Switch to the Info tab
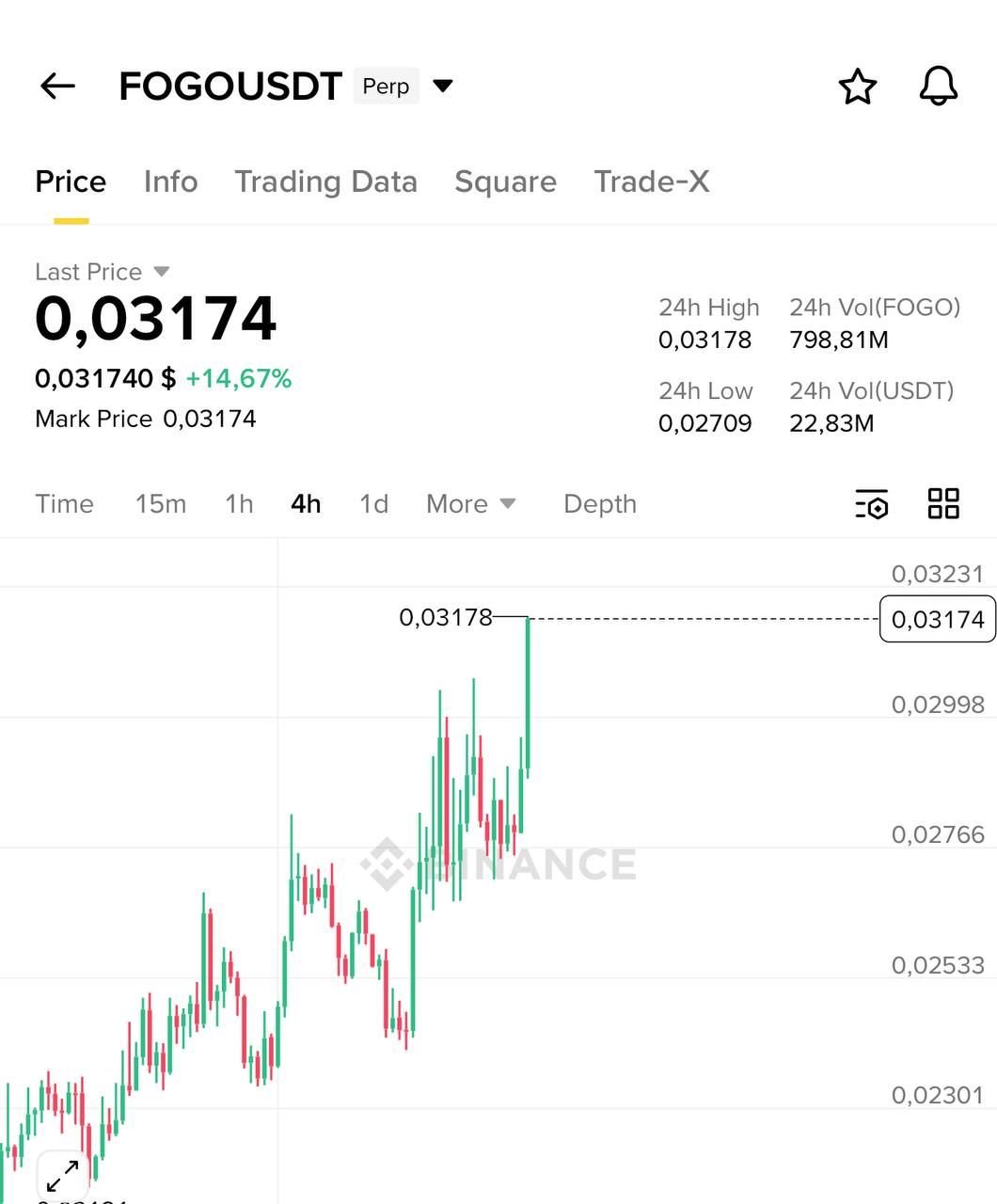 click(x=170, y=182)
